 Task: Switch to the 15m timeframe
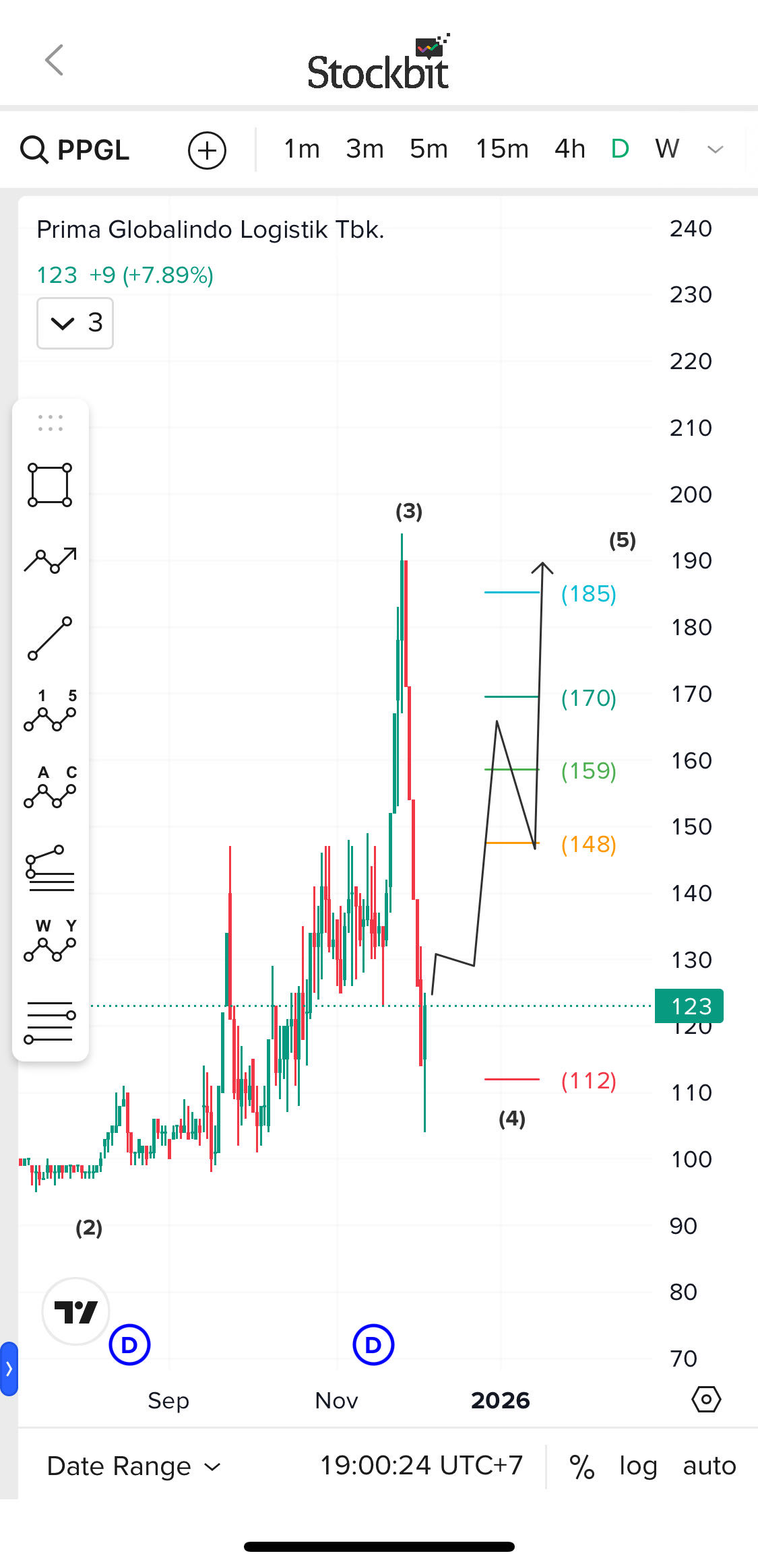coord(502,149)
